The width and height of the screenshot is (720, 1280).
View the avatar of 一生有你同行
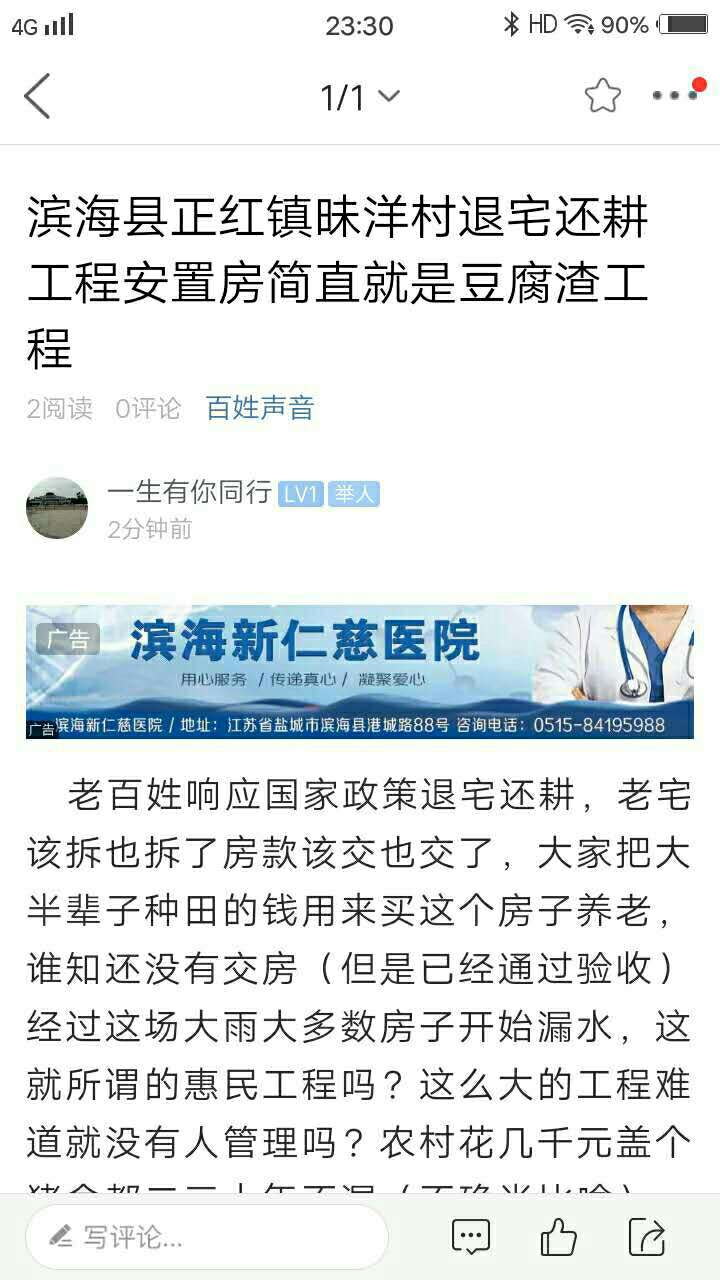57,508
